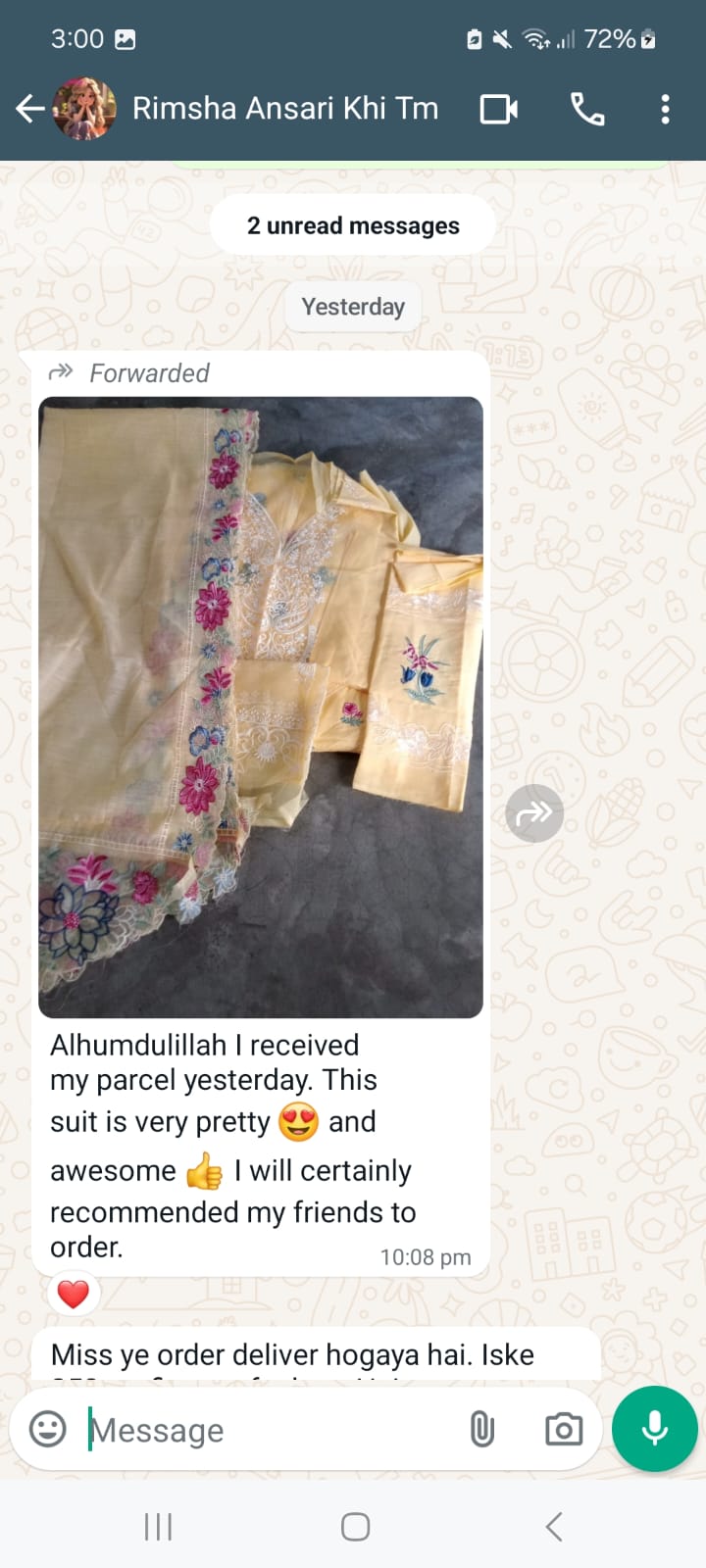706x1568 pixels.
Task: Start a video call with Rimsha Ansari
Action: (x=499, y=109)
